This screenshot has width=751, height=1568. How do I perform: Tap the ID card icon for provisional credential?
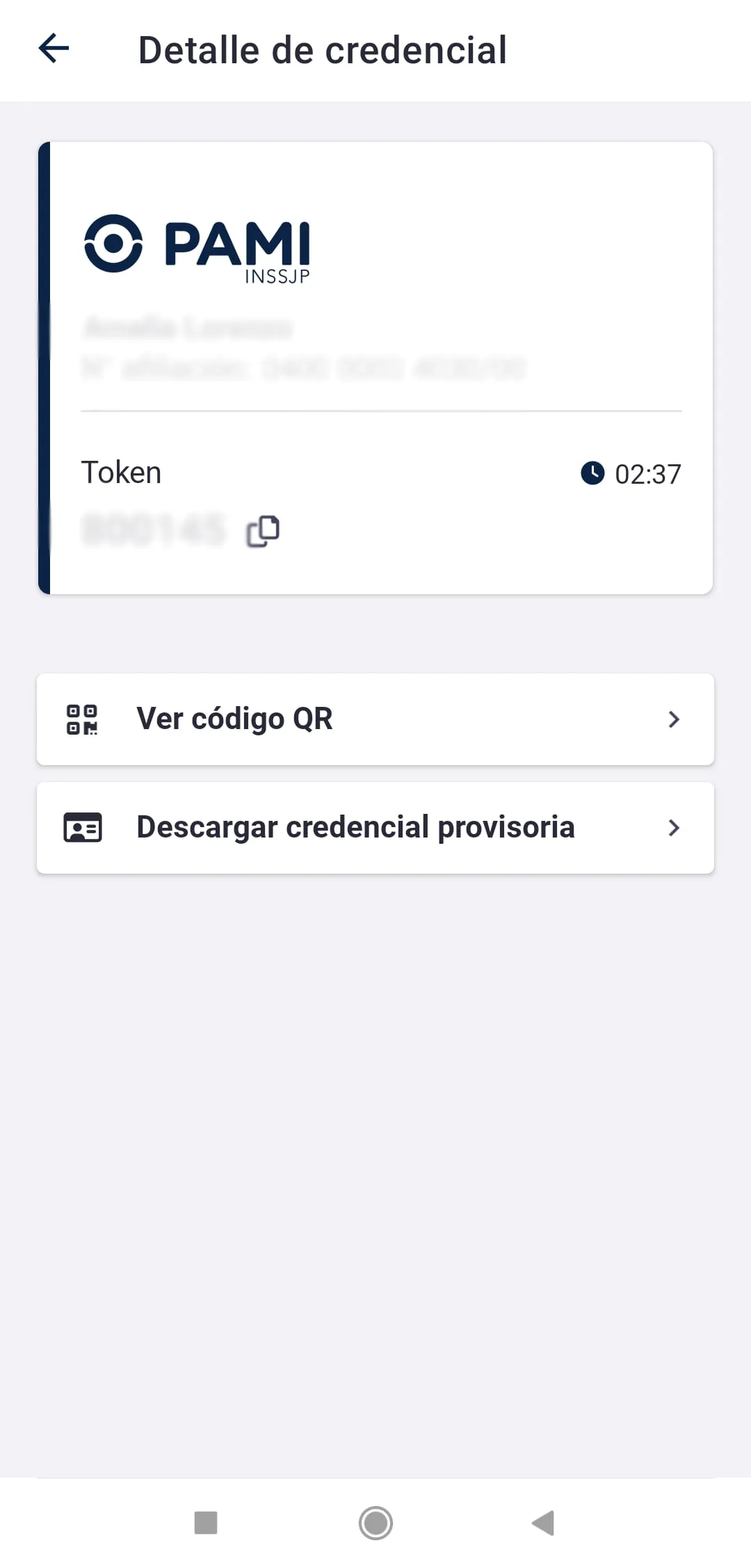[83, 826]
